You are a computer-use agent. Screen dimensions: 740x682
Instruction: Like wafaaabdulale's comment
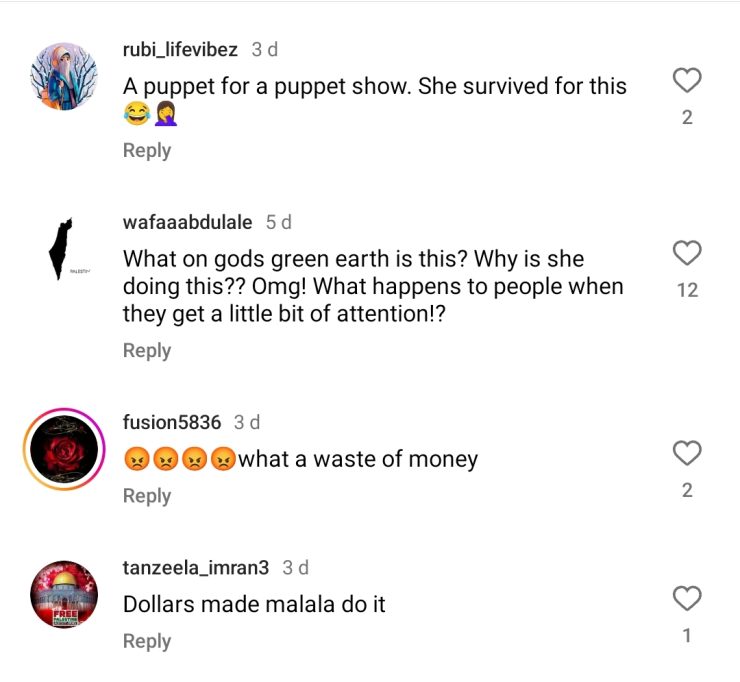(686, 254)
